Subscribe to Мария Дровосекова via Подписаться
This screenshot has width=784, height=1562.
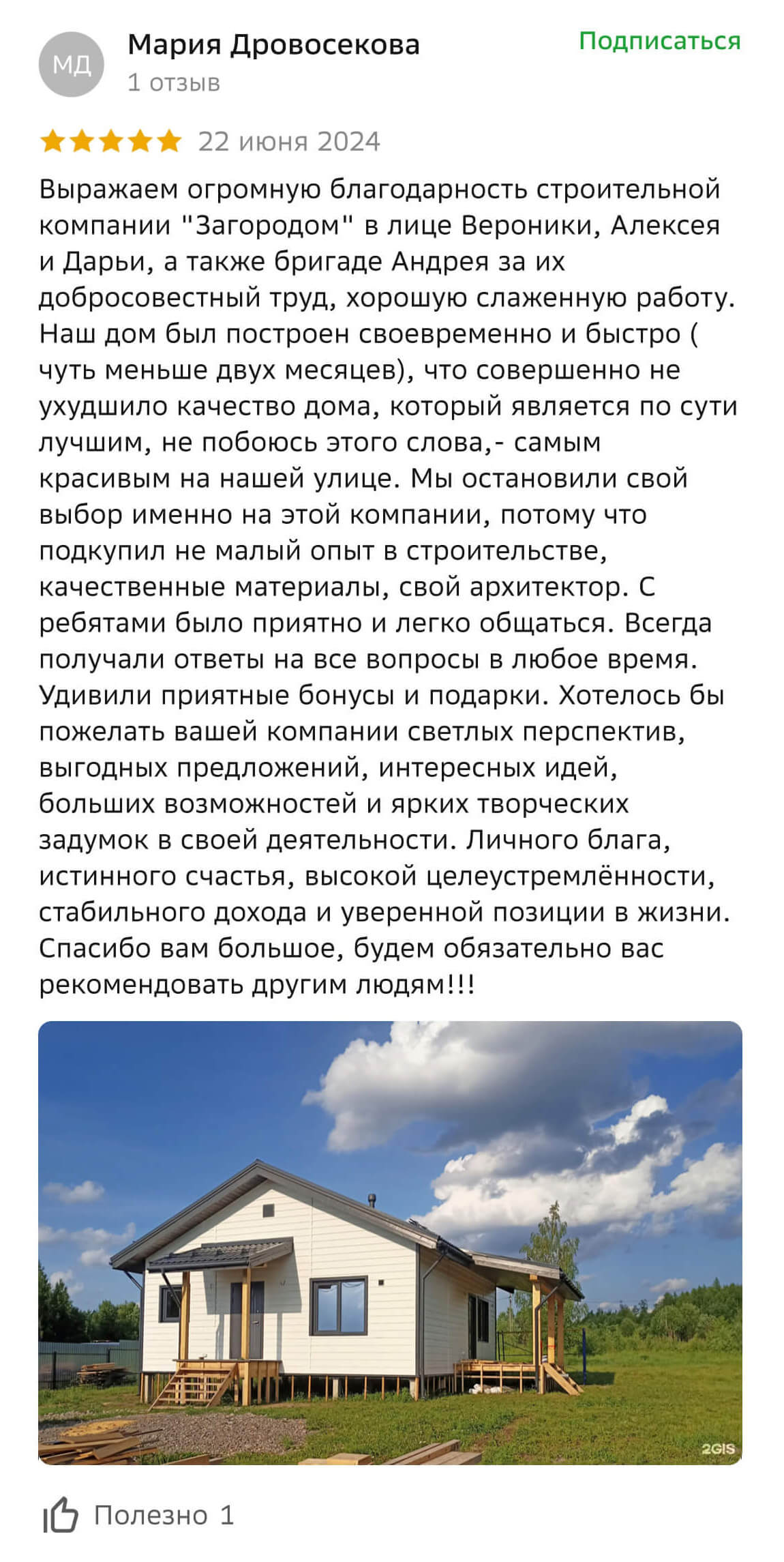coord(659,42)
